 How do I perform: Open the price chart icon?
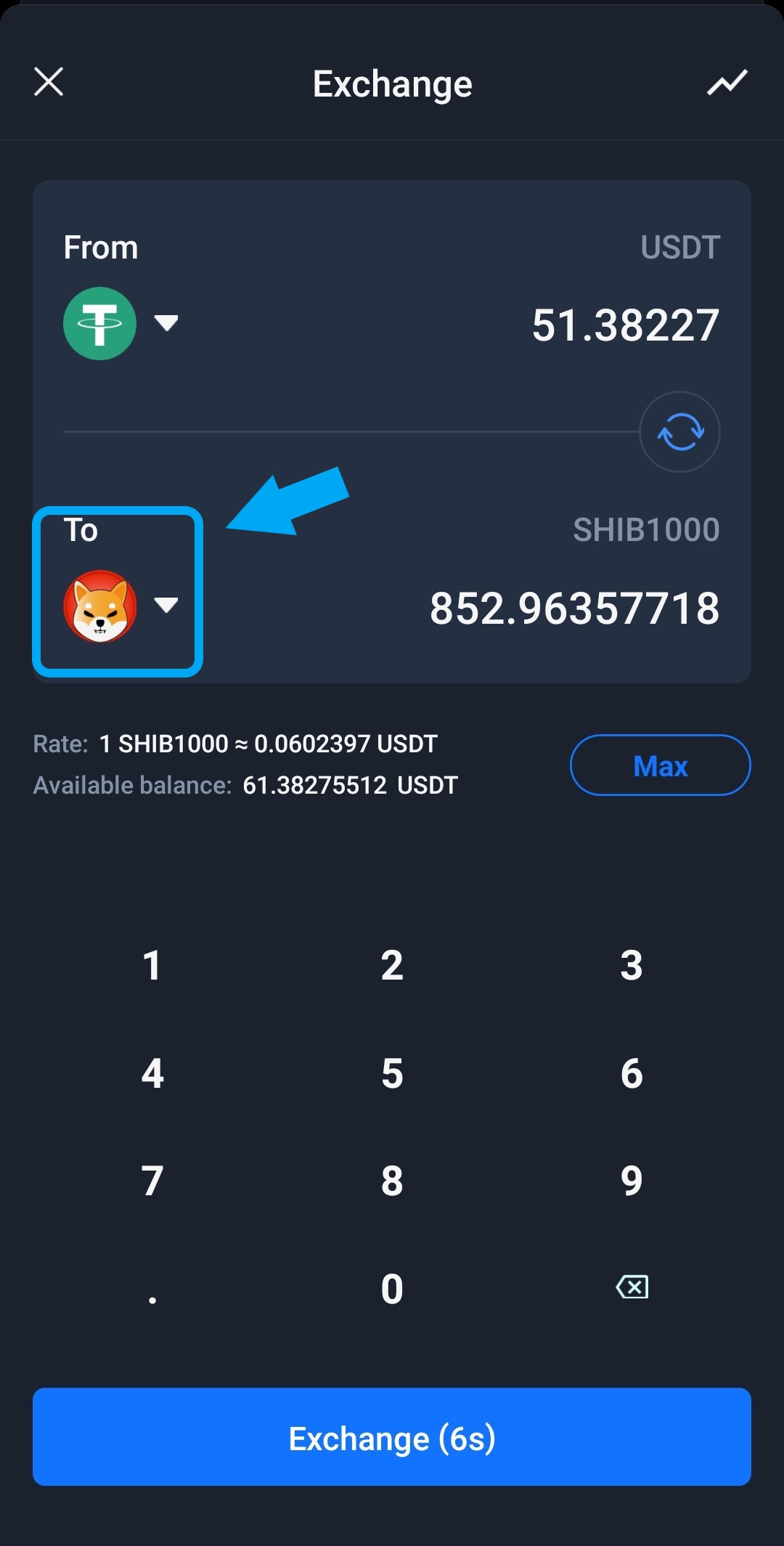tap(727, 82)
